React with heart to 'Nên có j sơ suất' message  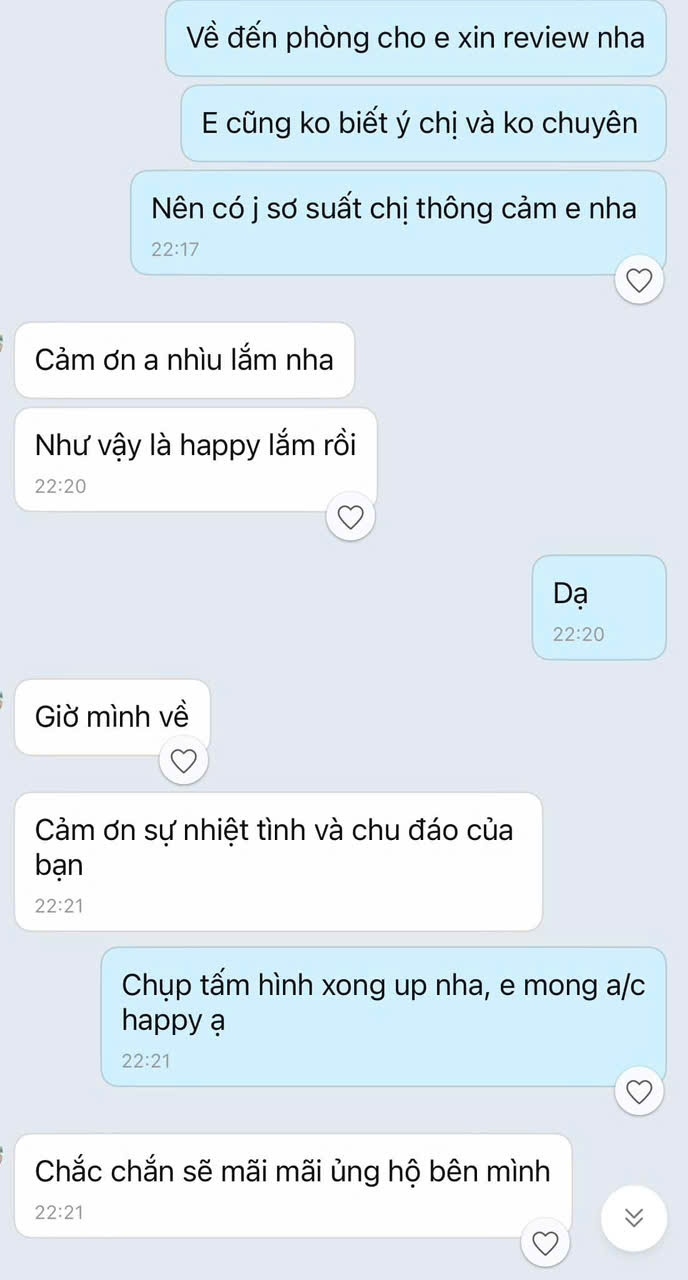point(638,281)
